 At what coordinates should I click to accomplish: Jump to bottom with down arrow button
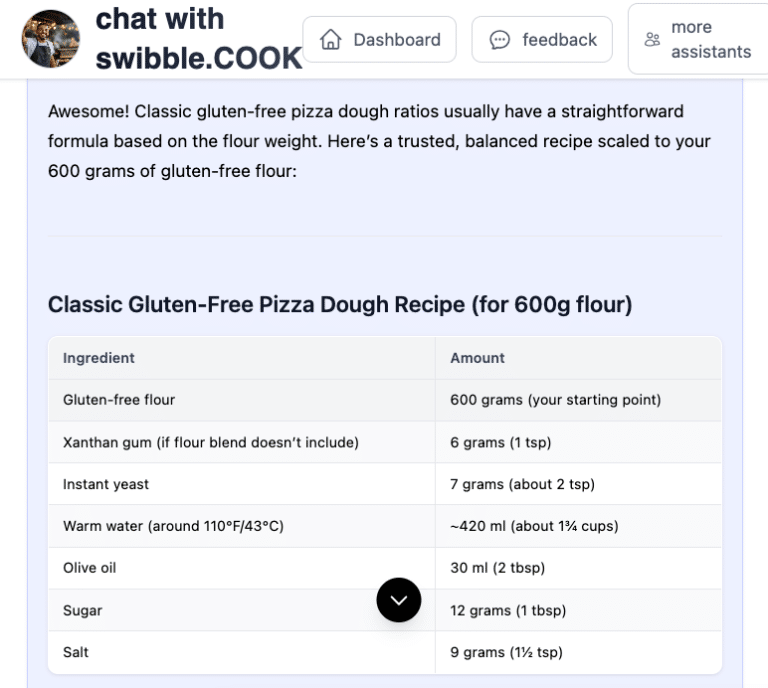click(x=399, y=600)
